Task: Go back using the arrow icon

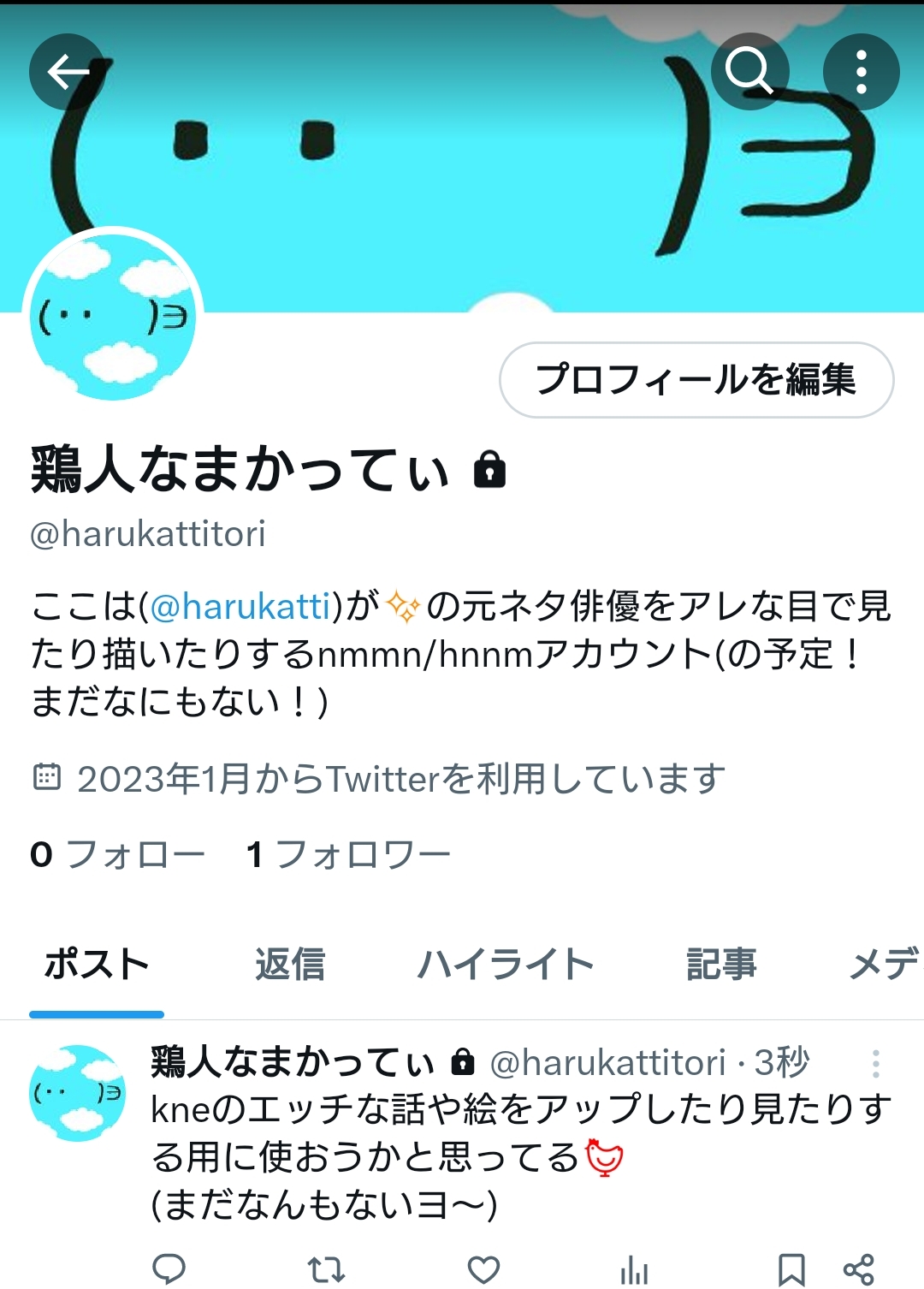Action: [68, 72]
